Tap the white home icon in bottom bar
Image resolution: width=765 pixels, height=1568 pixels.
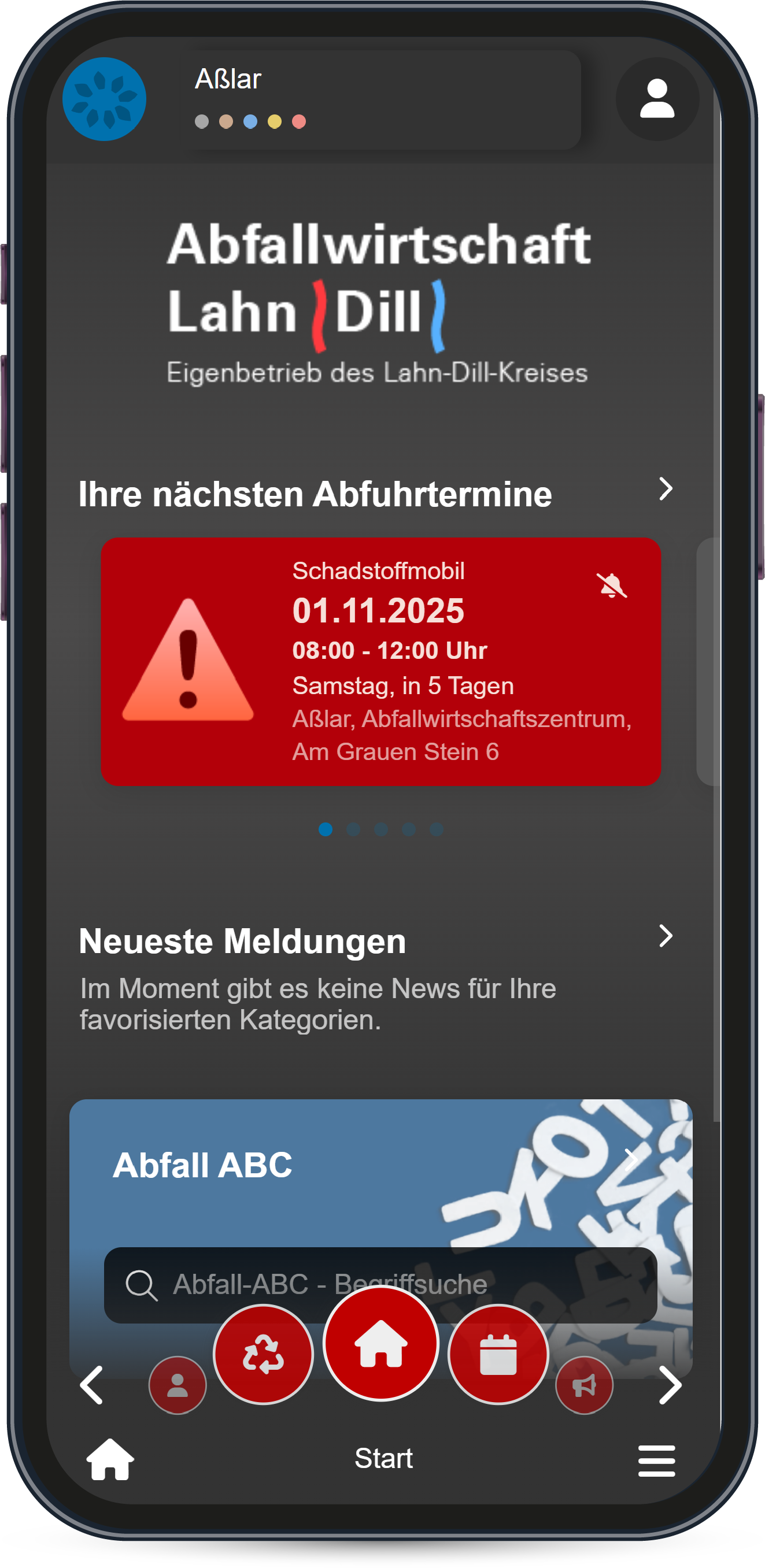[110, 1460]
